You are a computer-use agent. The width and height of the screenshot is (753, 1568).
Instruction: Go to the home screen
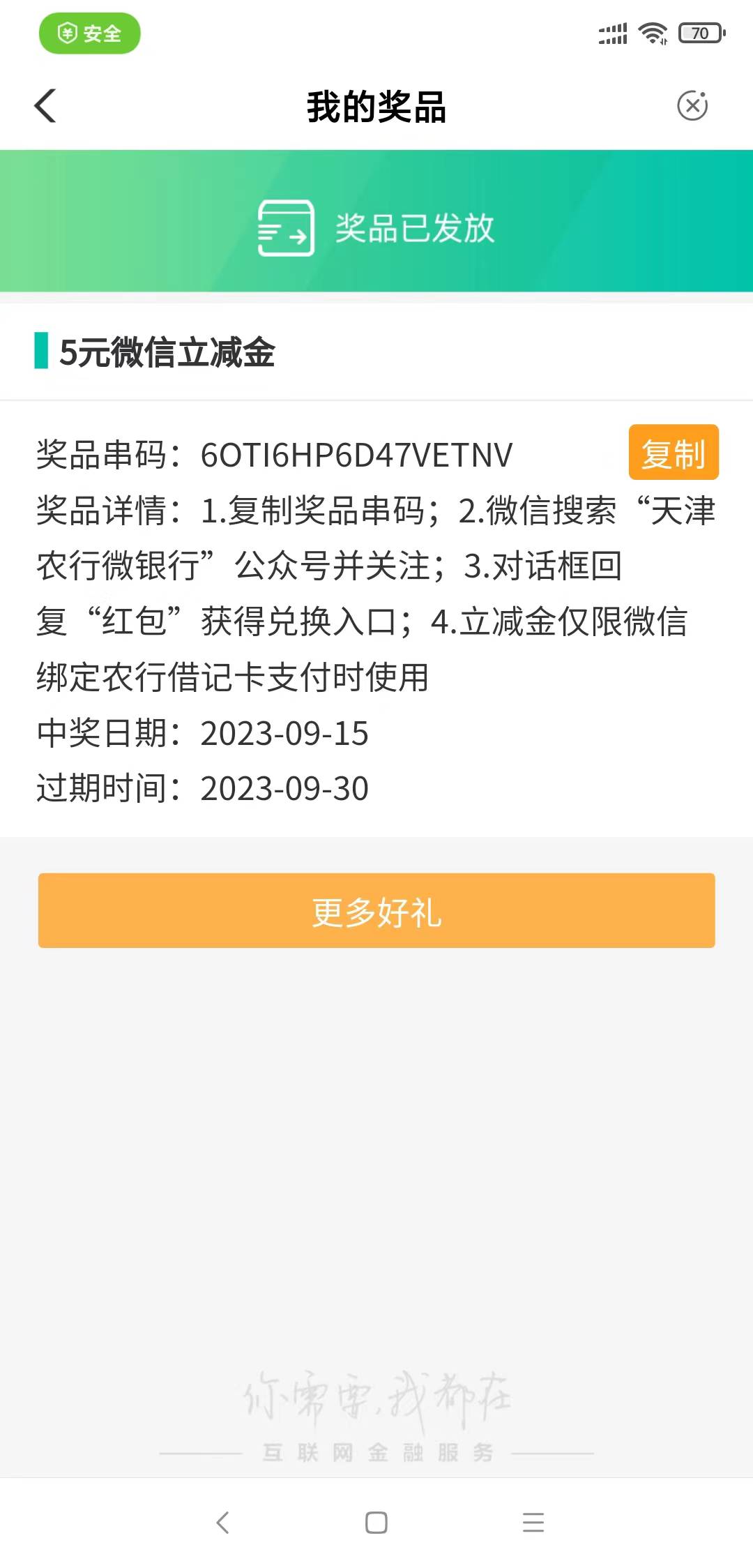[x=376, y=1523]
